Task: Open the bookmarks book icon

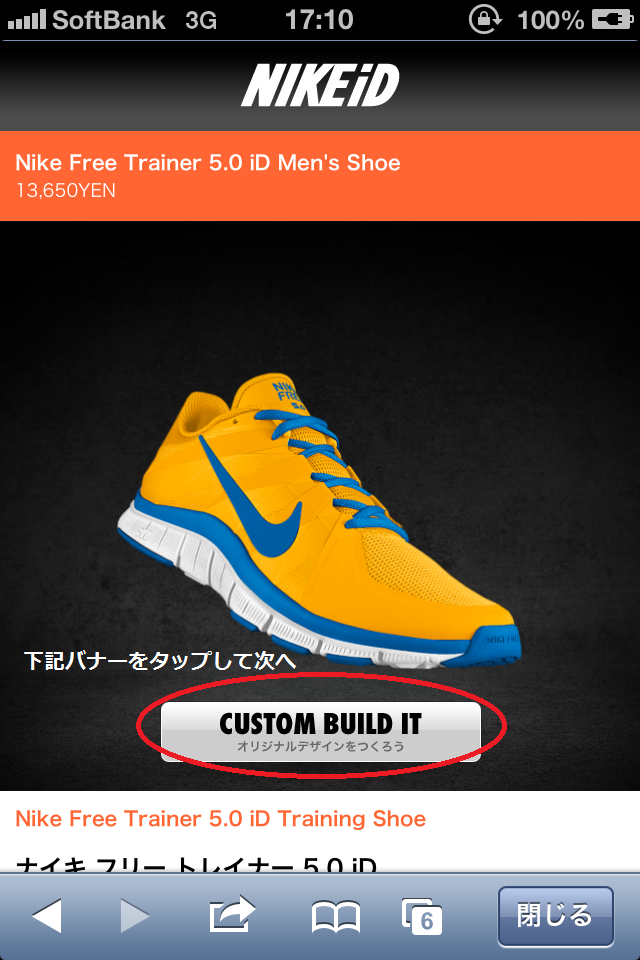Action: point(336,916)
